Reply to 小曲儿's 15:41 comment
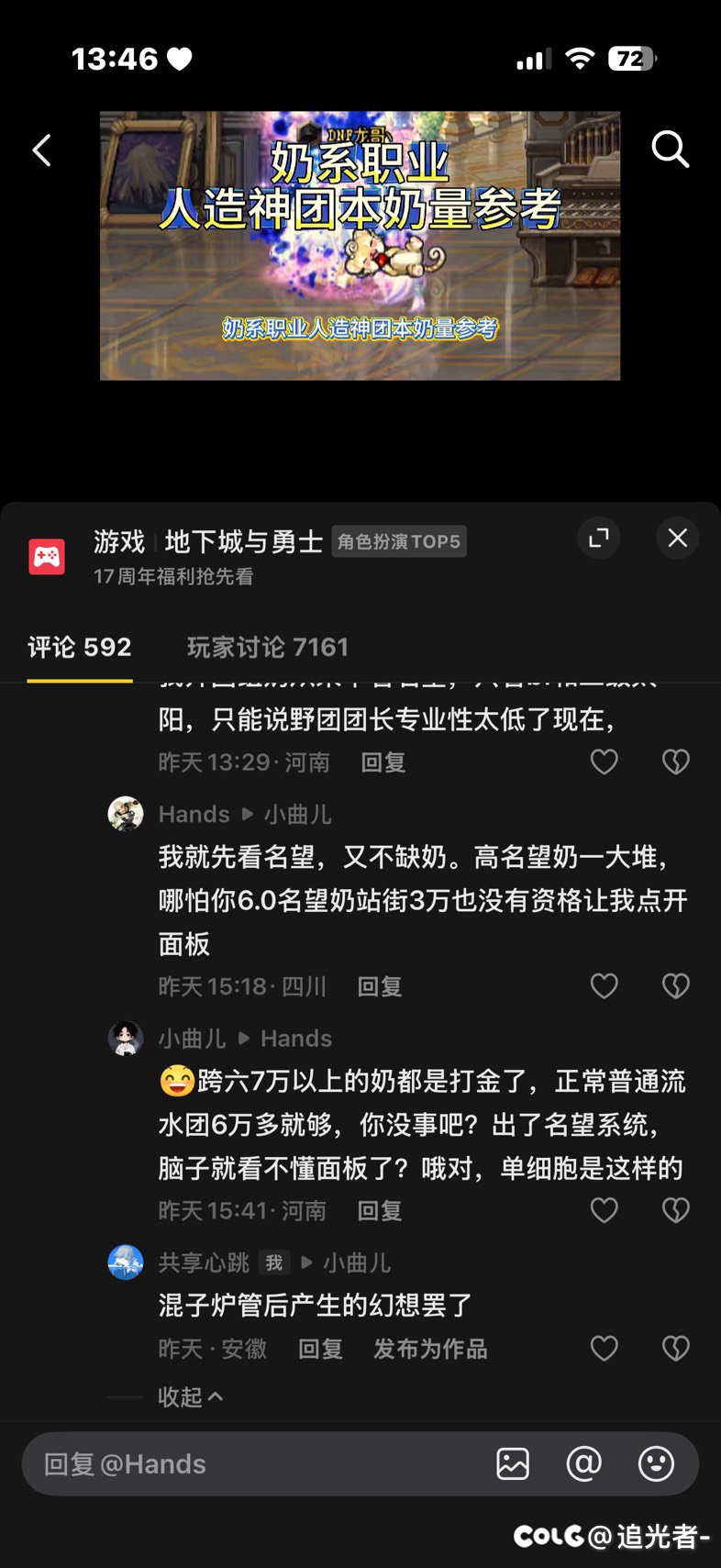 [379, 1211]
